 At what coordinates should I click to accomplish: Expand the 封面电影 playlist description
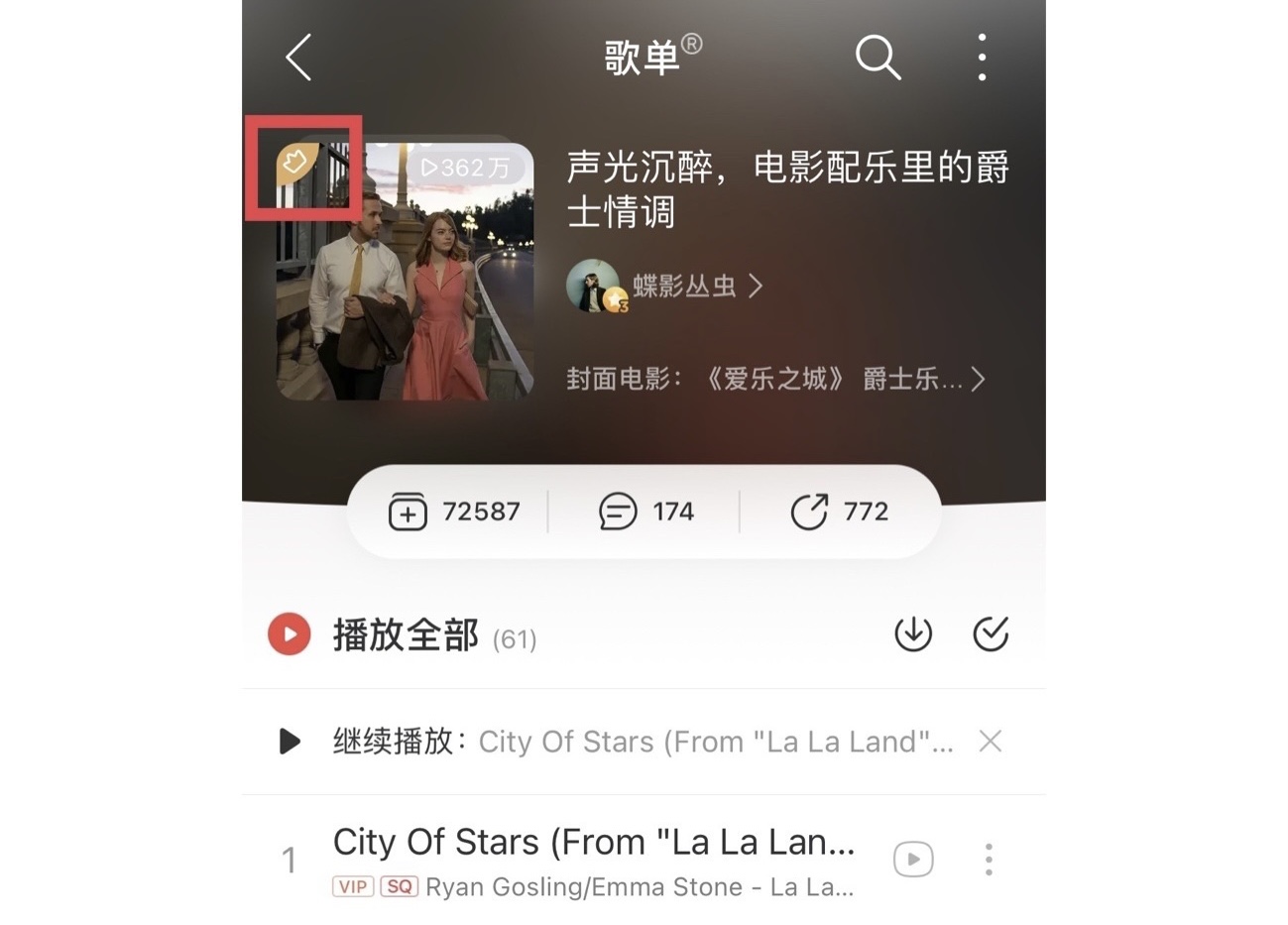(x=775, y=379)
